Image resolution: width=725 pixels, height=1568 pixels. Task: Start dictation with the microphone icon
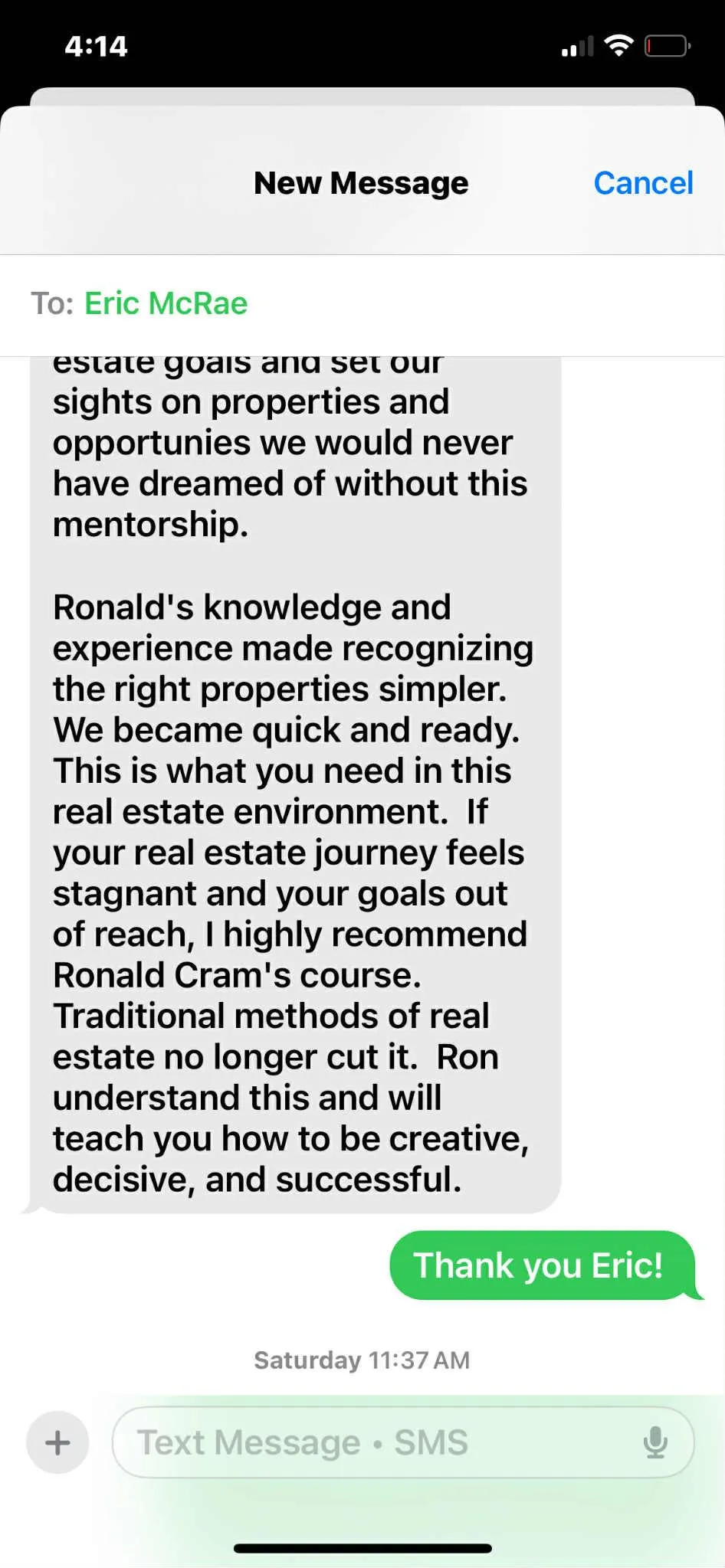tap(655, 1442)
